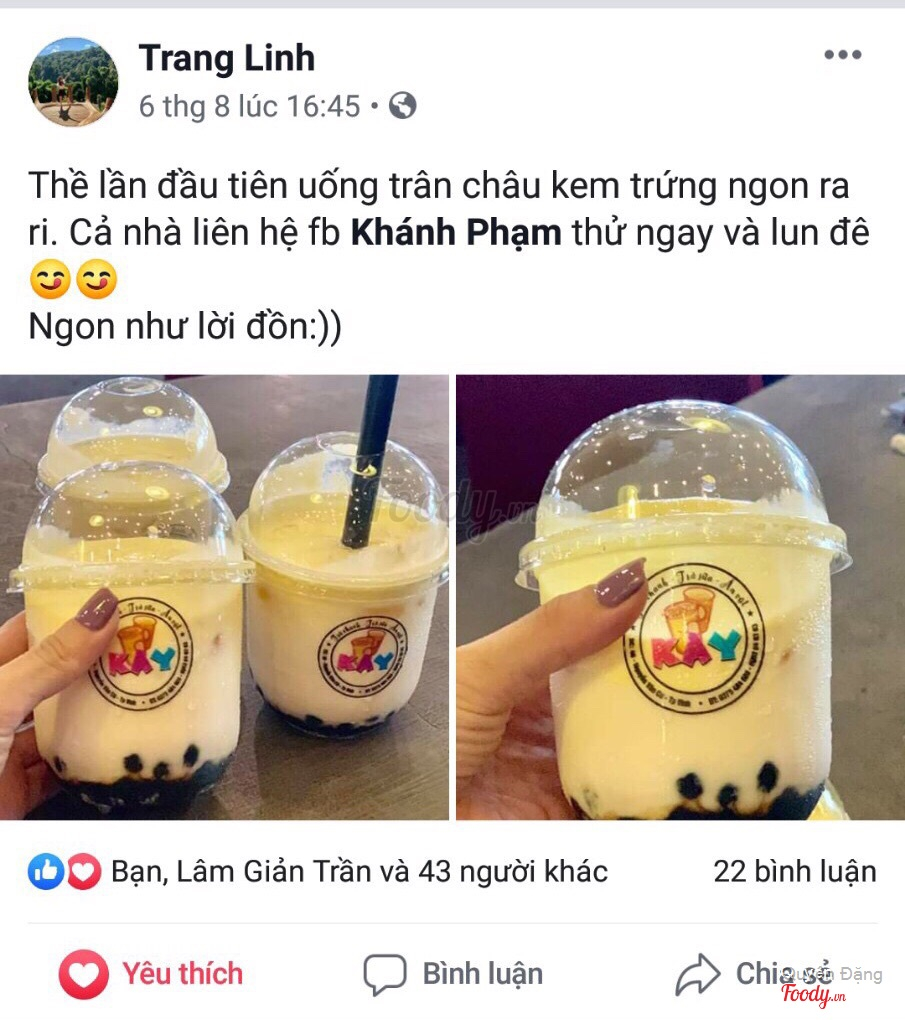Open Trang Linh's profile name link
905x1020 pixels.
tap(227, 58)
